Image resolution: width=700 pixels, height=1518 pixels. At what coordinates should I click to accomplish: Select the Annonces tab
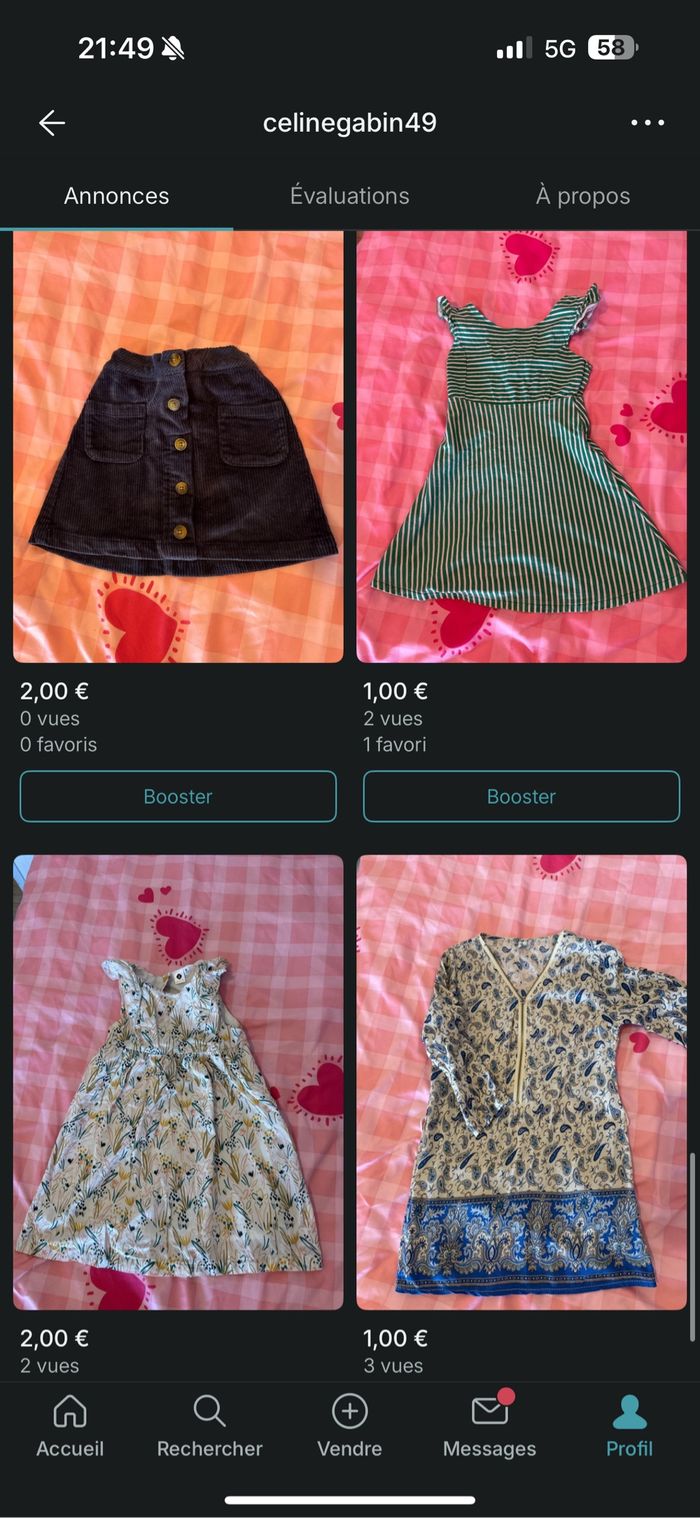(116, 196)
